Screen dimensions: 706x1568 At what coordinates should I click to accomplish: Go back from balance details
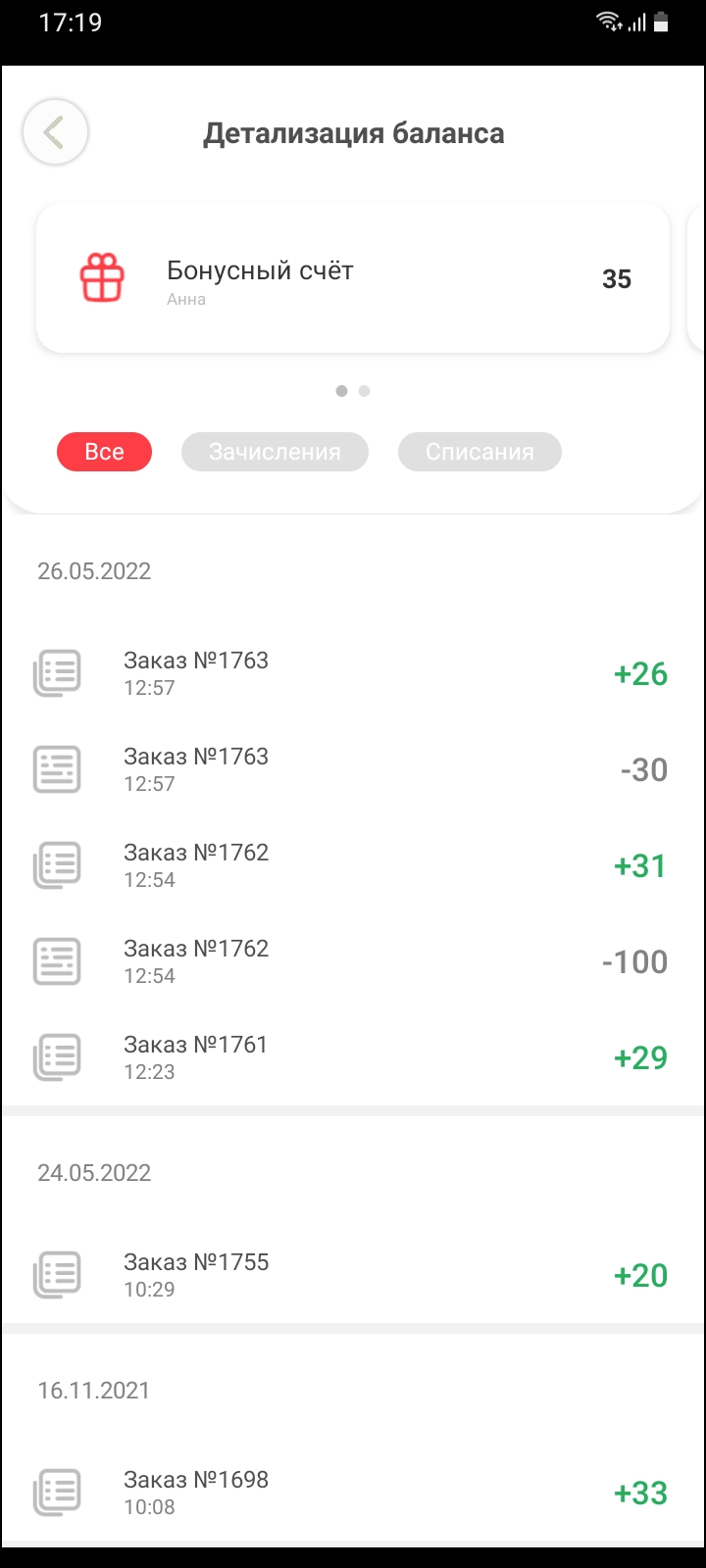(x=55, y=132)
